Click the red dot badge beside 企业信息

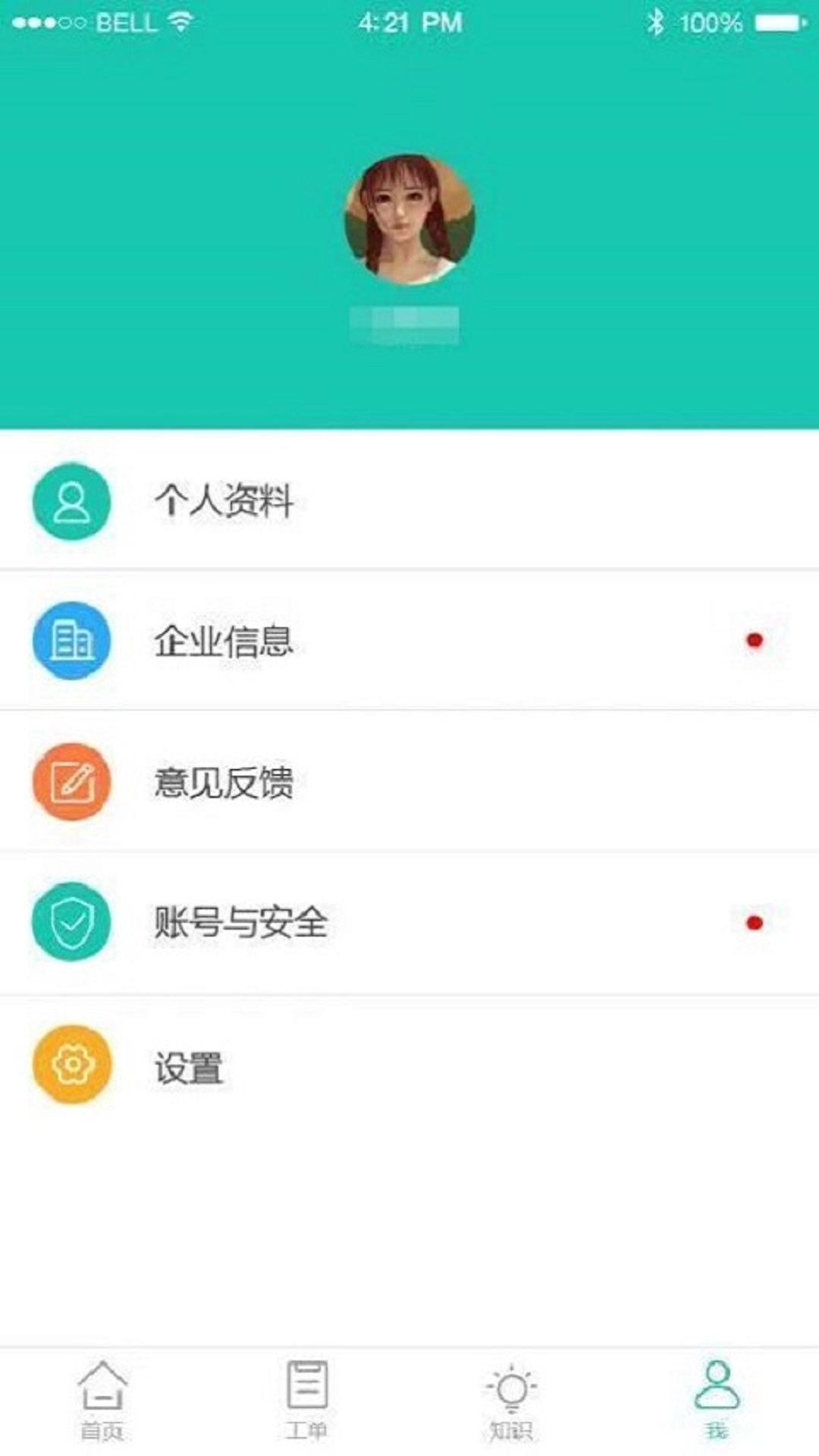tap(753, 641)
